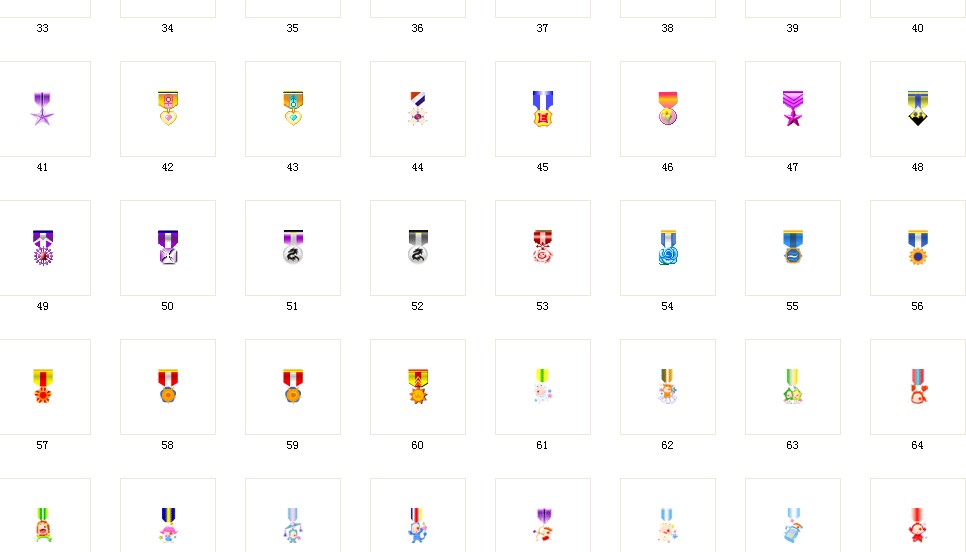Choose gray medal number 52
The image size is (966, 552).
[x=417, y=248]
